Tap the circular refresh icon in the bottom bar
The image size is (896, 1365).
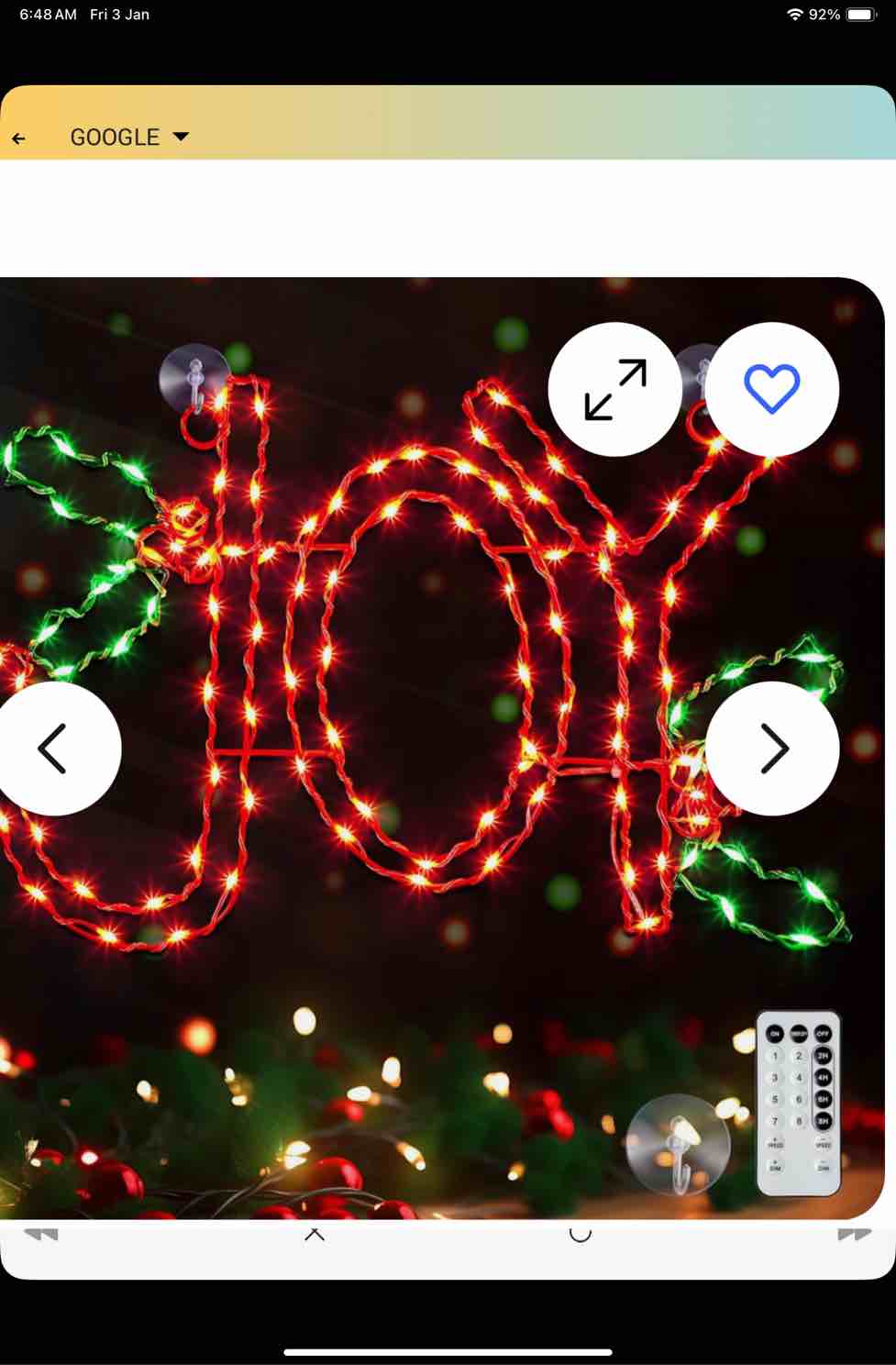point(580,1235)
